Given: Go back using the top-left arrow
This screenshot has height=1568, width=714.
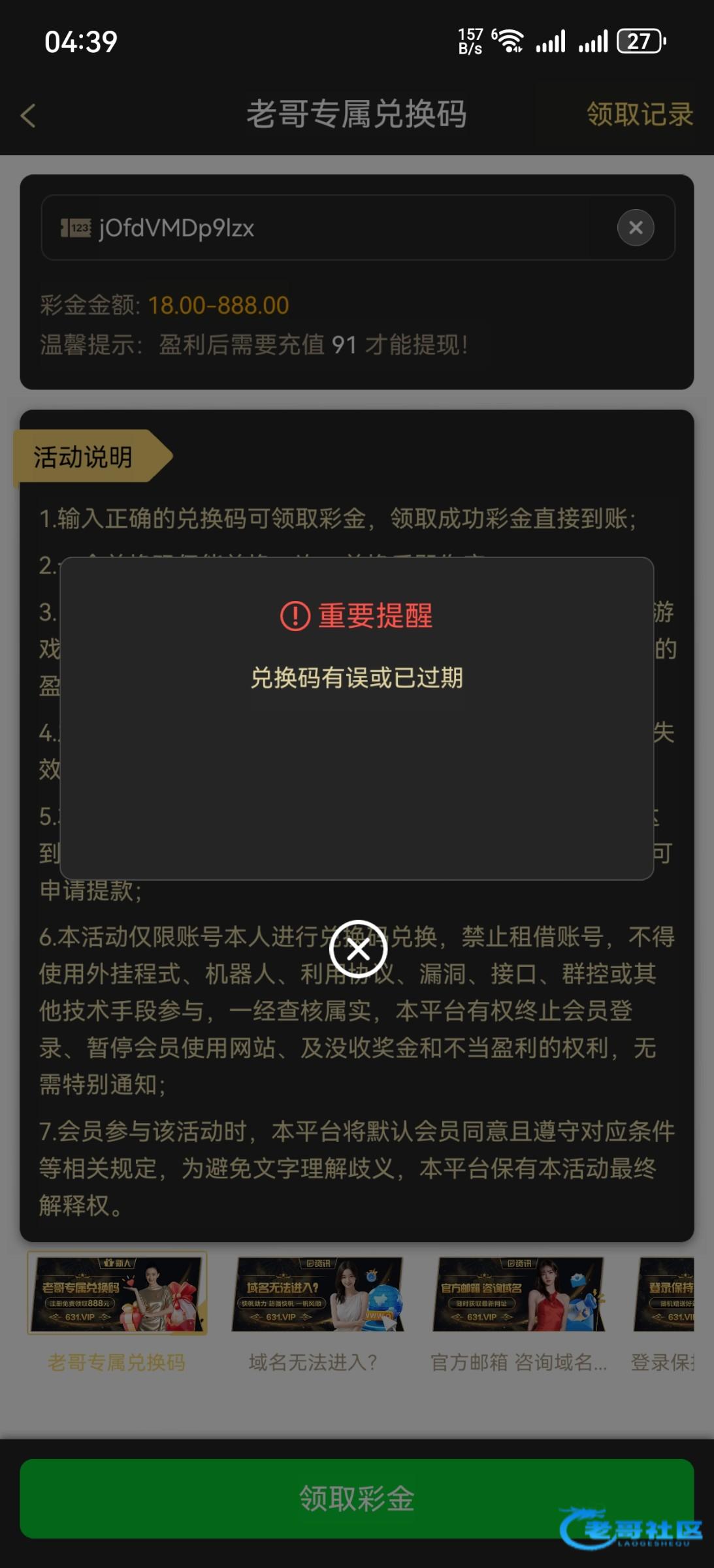Looking at the screenshot, I should click(28, 116).
